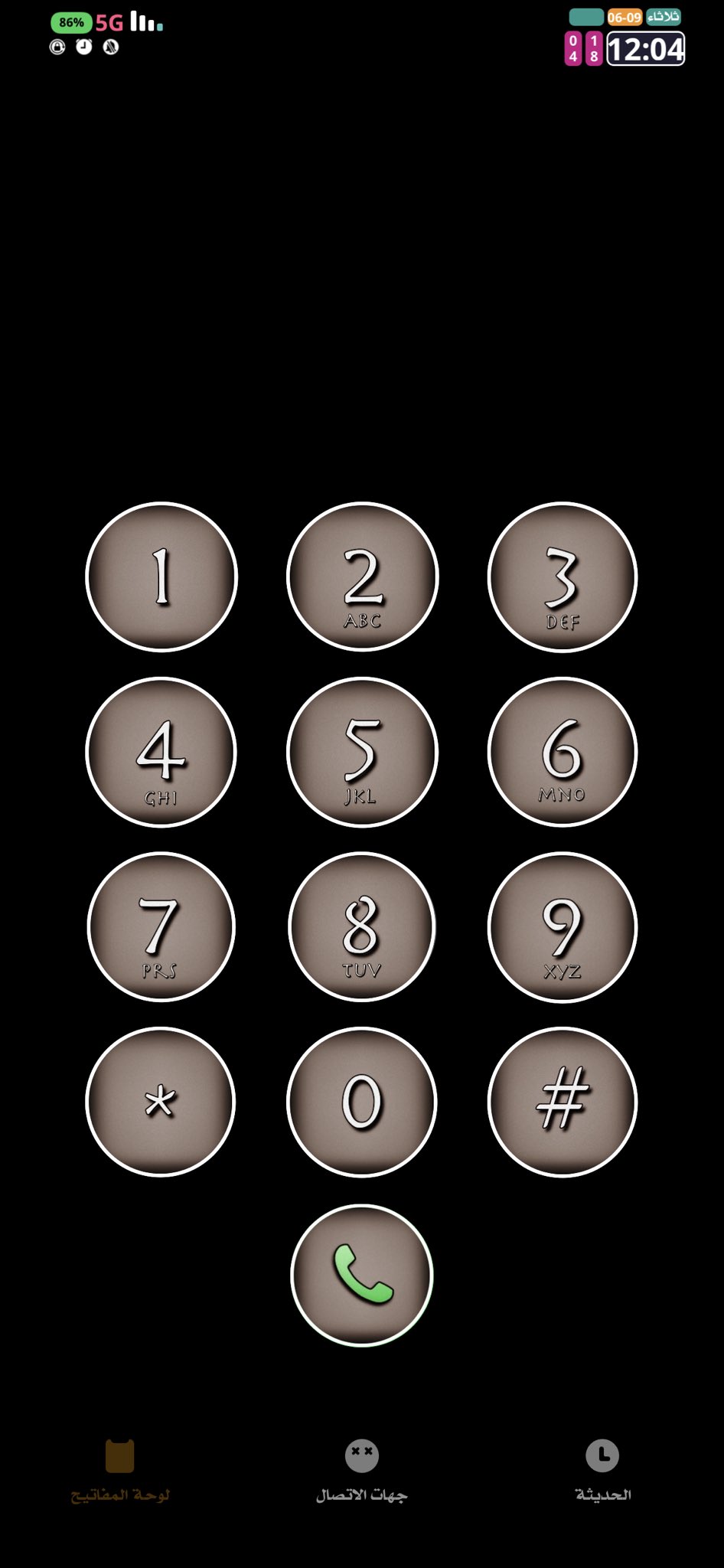Switch to the لوحة المفاتيح tab

120,1470
